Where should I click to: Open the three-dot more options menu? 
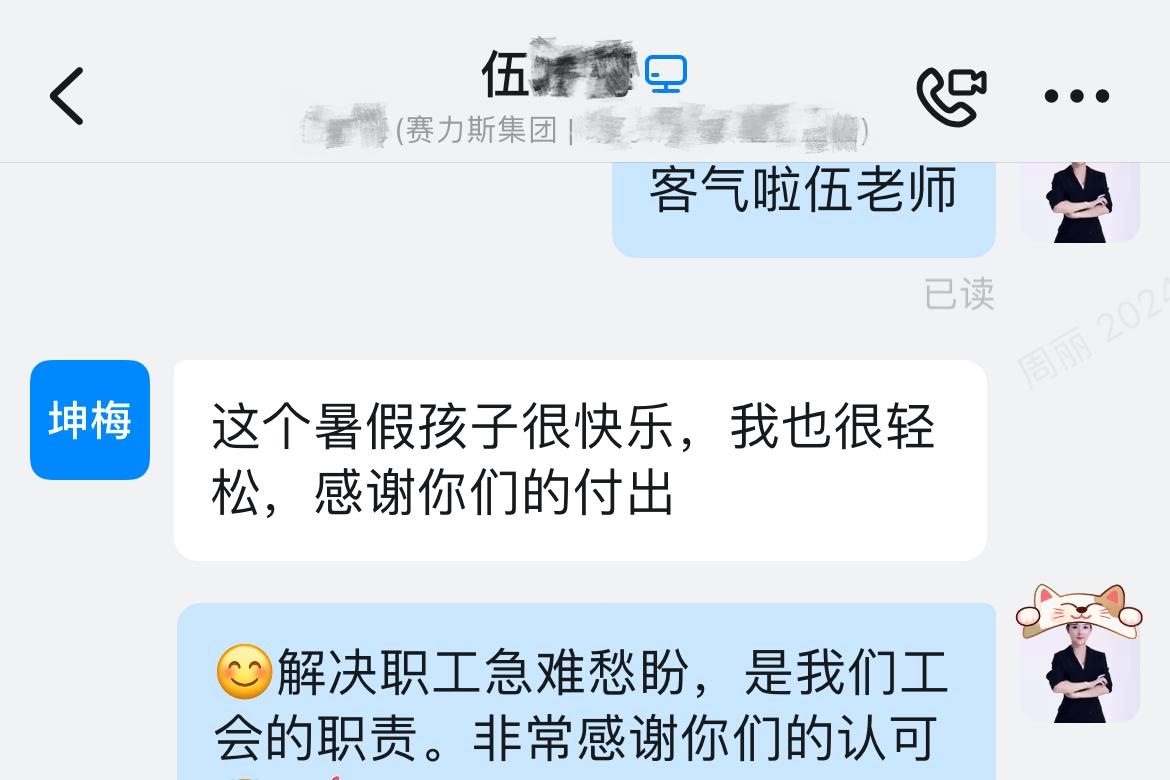1076,96
